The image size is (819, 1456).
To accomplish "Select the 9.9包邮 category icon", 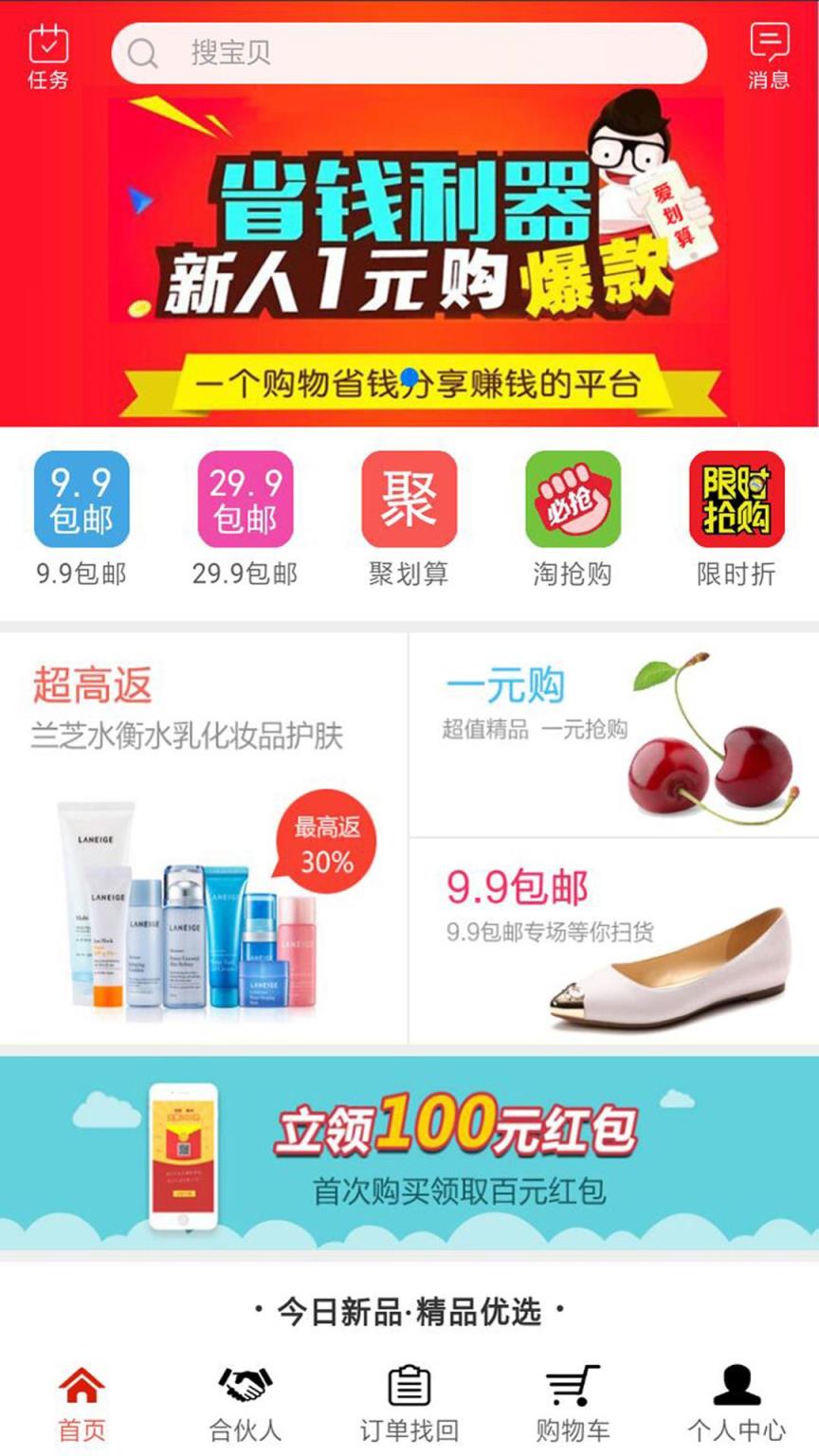I will 82,502.
